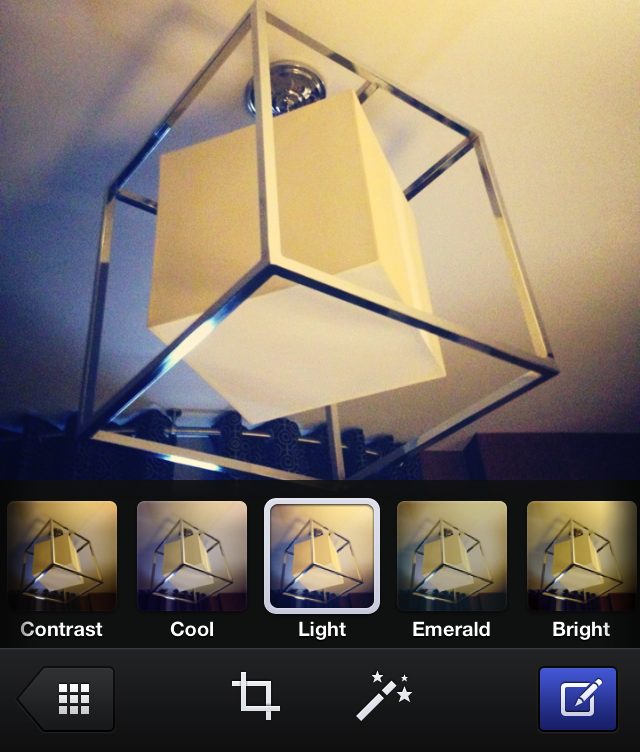Select the Light filter
Image resolution: width=640 pixels, height=752 pixels.
click(322, 556)
